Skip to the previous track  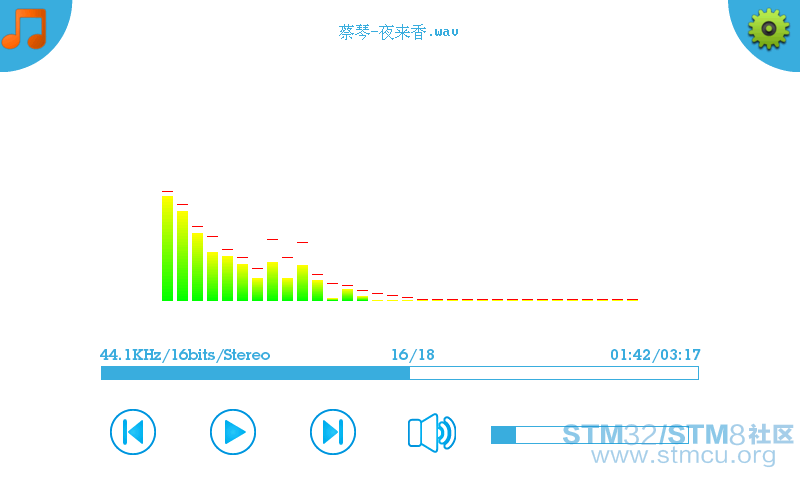[133, 432]
